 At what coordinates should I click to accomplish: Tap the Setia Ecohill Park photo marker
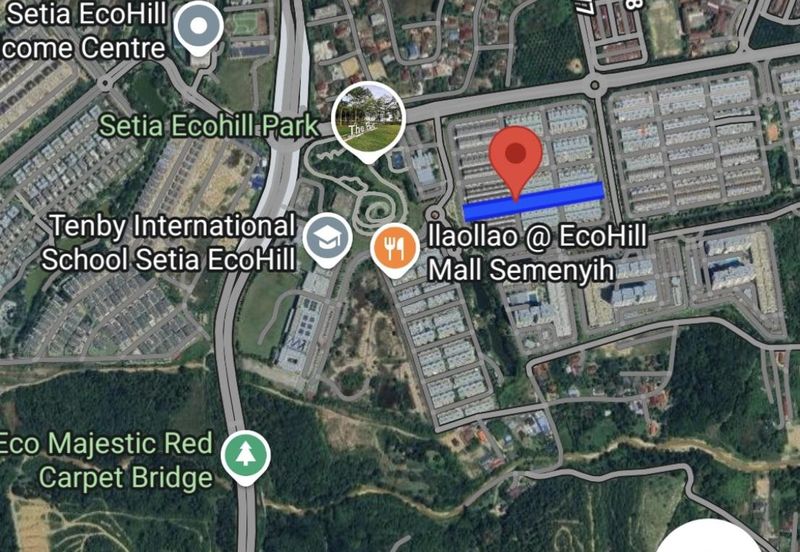click(368, 118)
